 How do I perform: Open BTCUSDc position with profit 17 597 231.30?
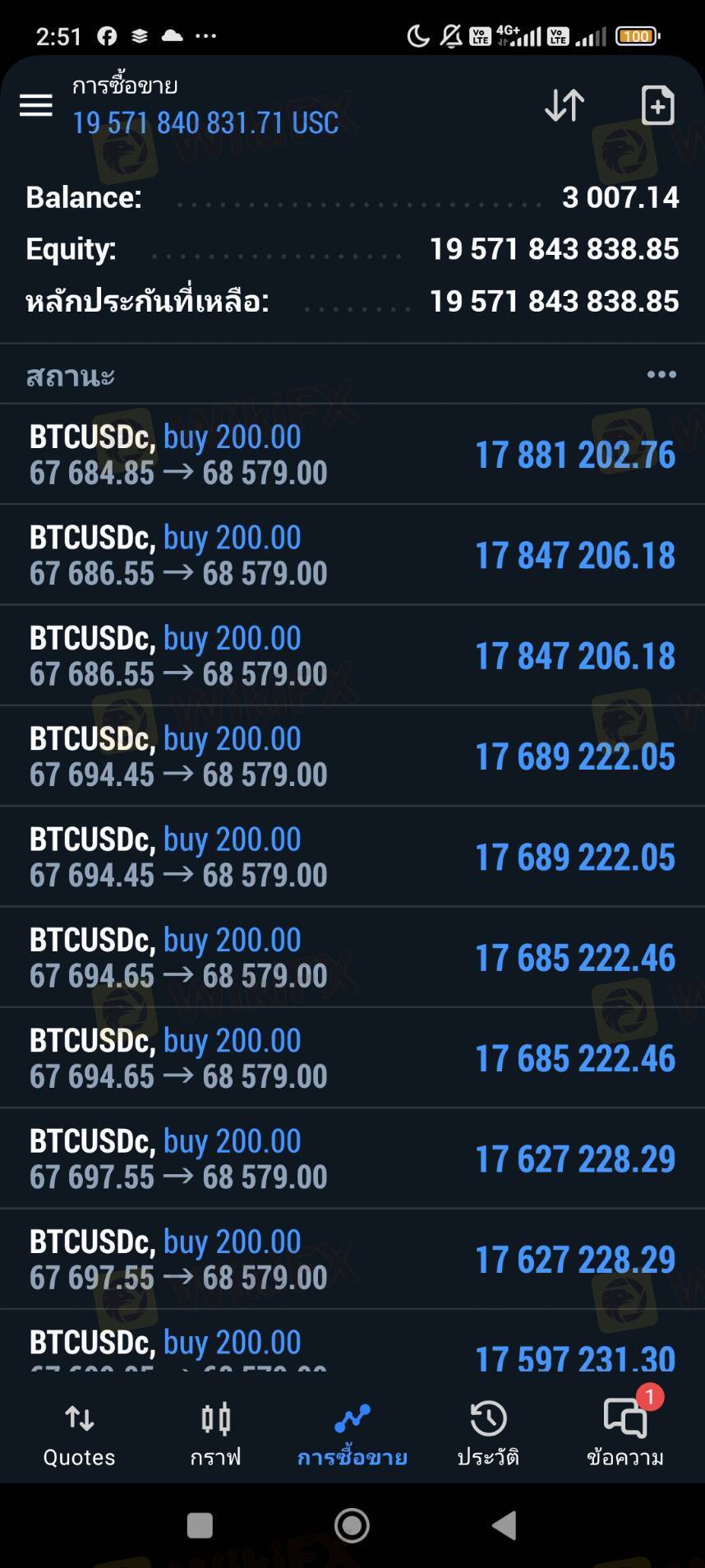(352, 1341)
